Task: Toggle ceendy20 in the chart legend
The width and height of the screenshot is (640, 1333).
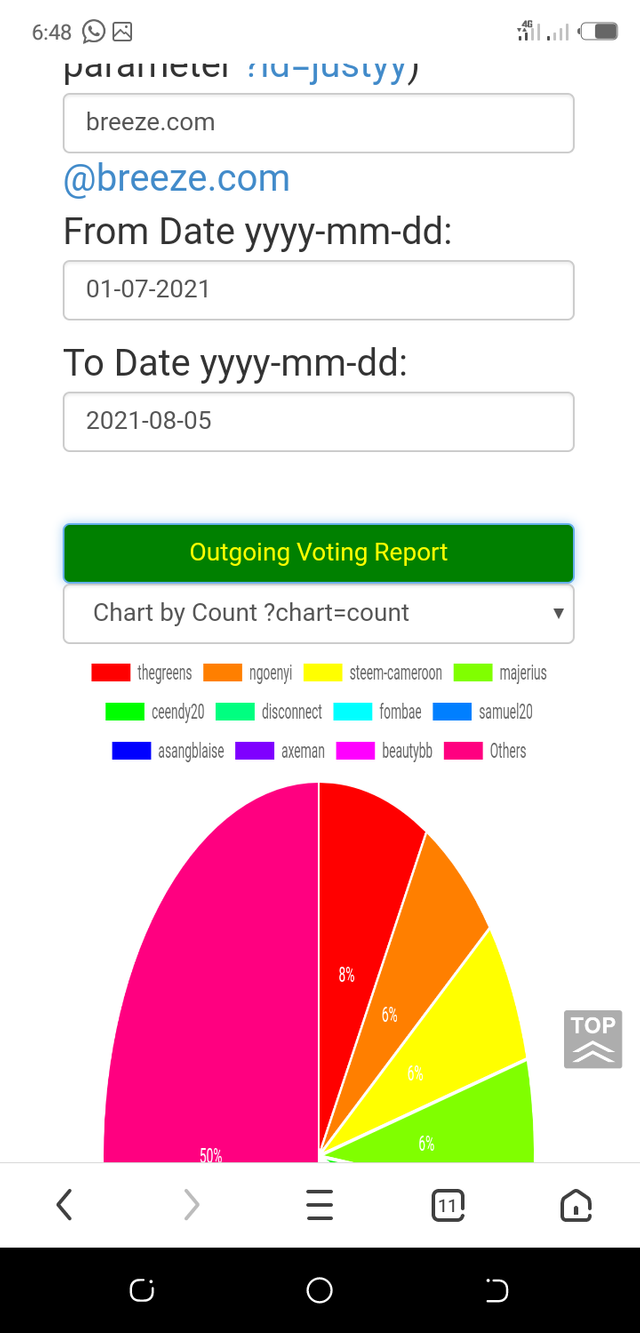Action: click(156, 712)
